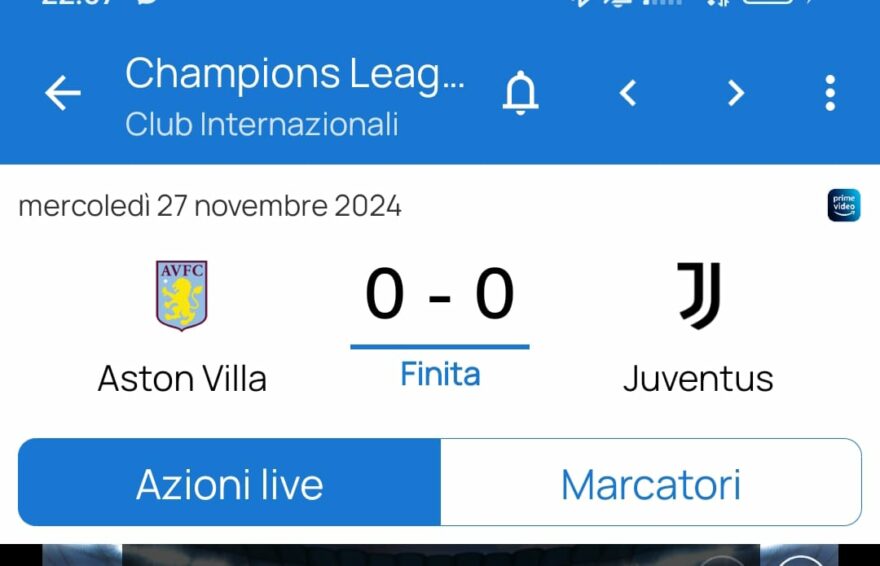This screenshot has width=880, height=566.
Task: Switch to the Marcatori tab
Action: coord(650,484)
